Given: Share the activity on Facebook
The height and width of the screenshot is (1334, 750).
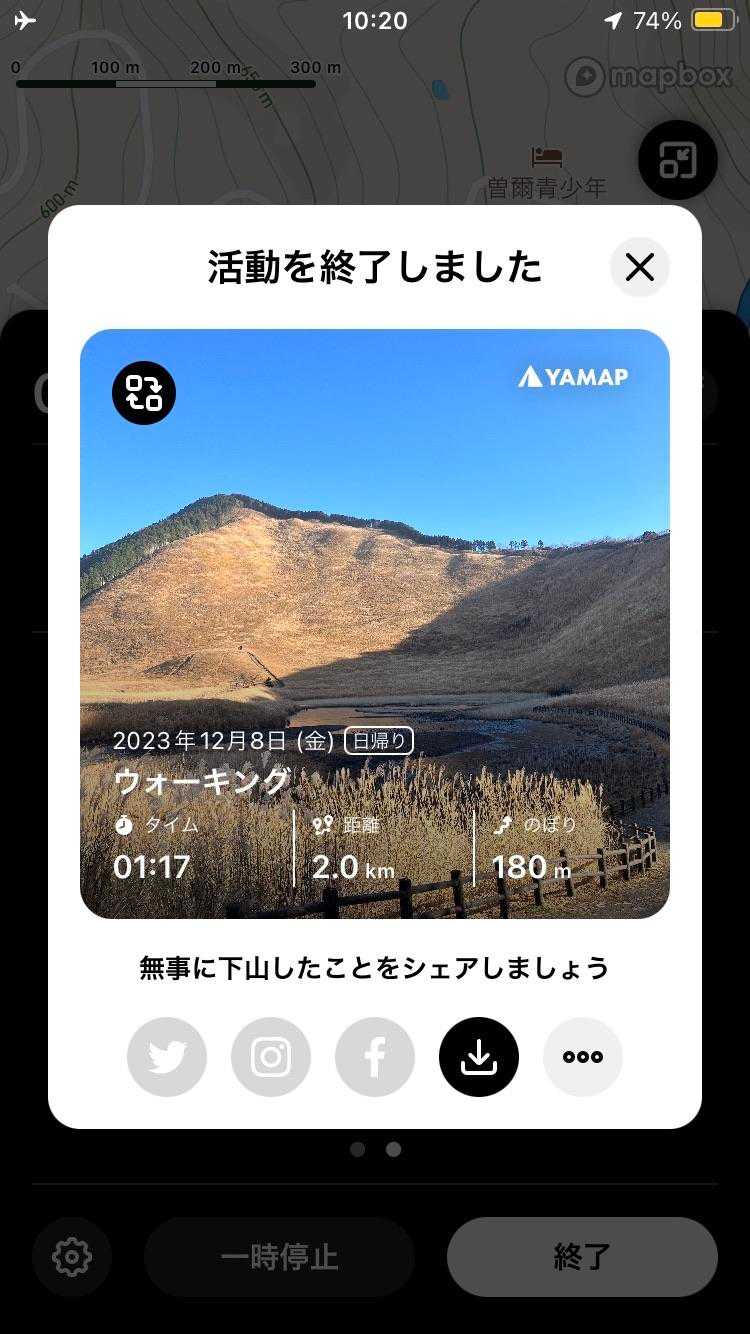Looking at the screenshot, I should 375,1057.
